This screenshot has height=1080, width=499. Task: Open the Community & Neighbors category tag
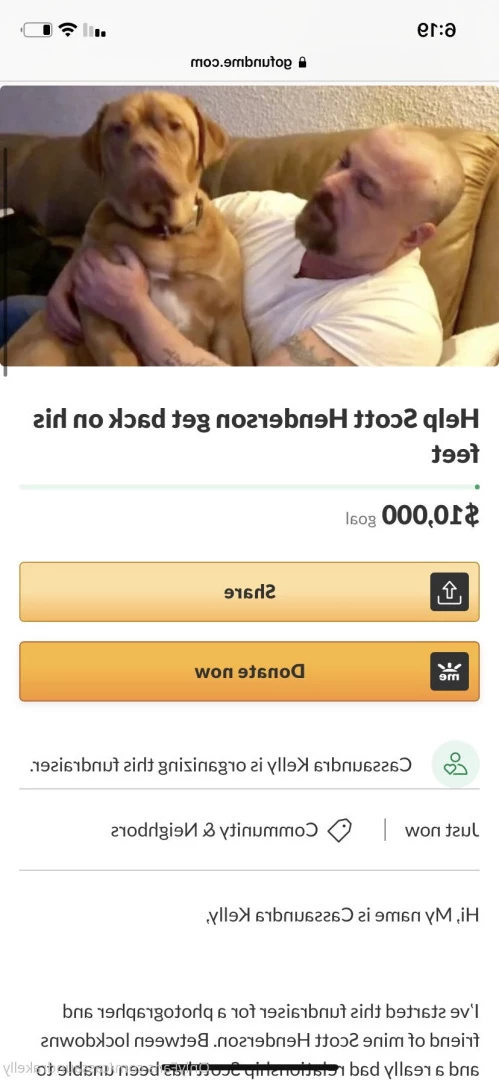click(x=232, y=830)
